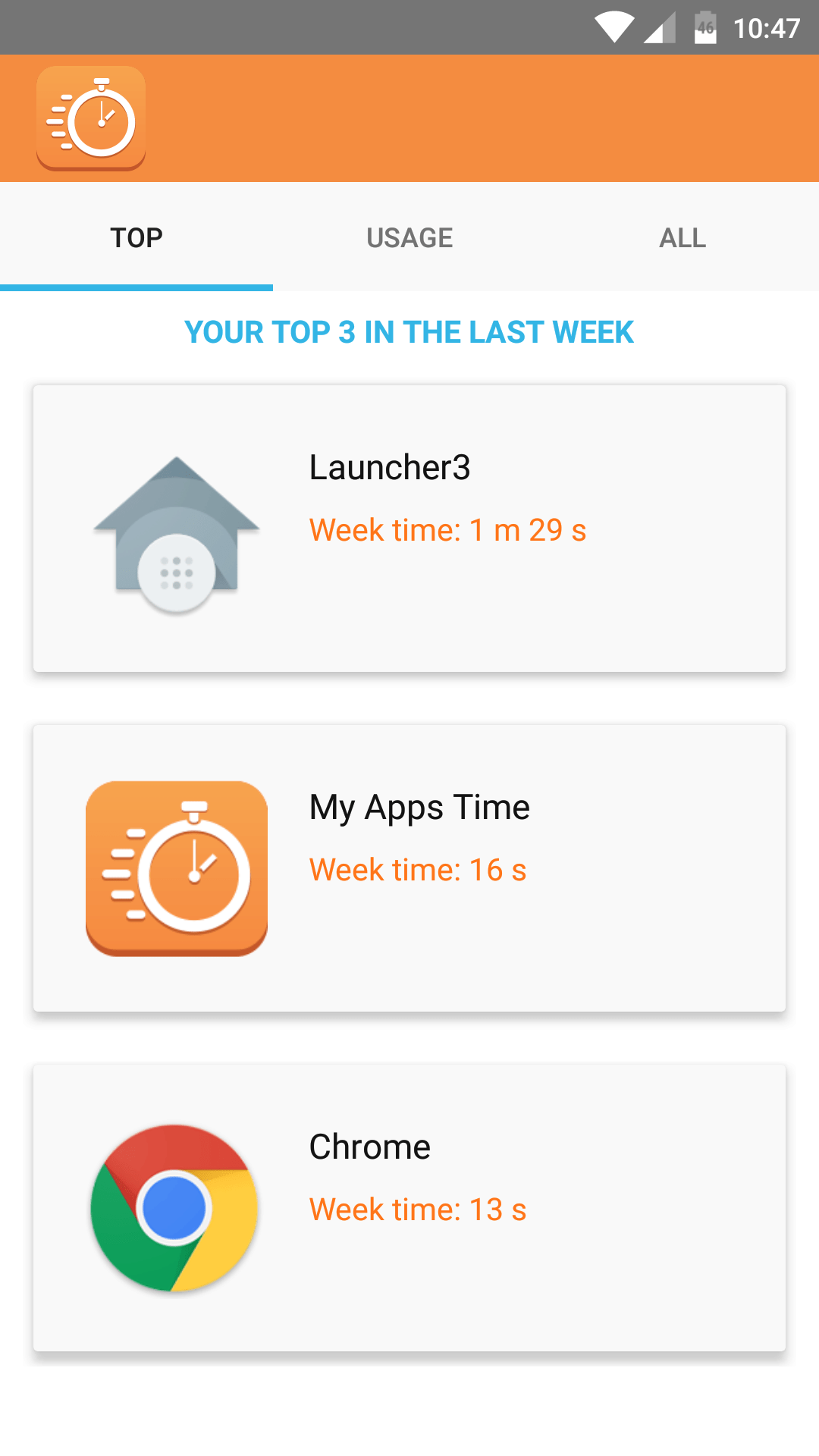Image resolution: width=819 pixels, height=1456 pixels.
Task: Switch to the ALL tab
Action: click(x=682, y=237)
